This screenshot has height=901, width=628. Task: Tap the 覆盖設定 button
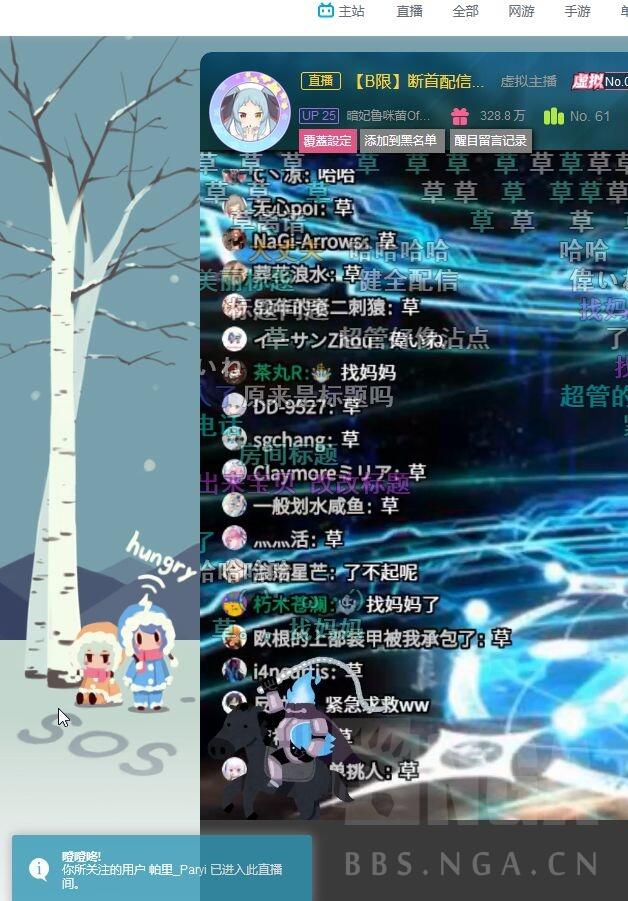(328, 141)
